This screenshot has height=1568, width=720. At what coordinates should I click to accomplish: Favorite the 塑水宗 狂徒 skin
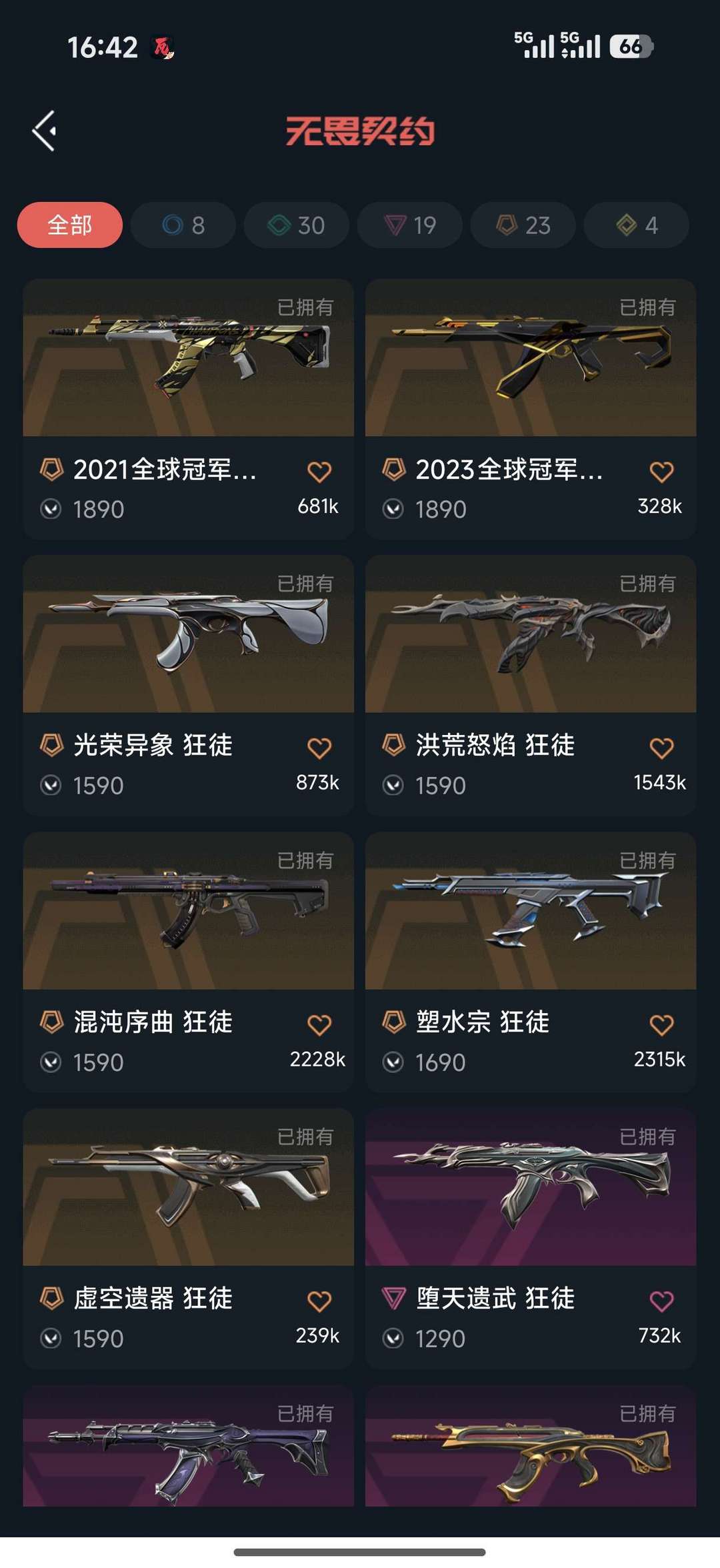(661, 1025)
